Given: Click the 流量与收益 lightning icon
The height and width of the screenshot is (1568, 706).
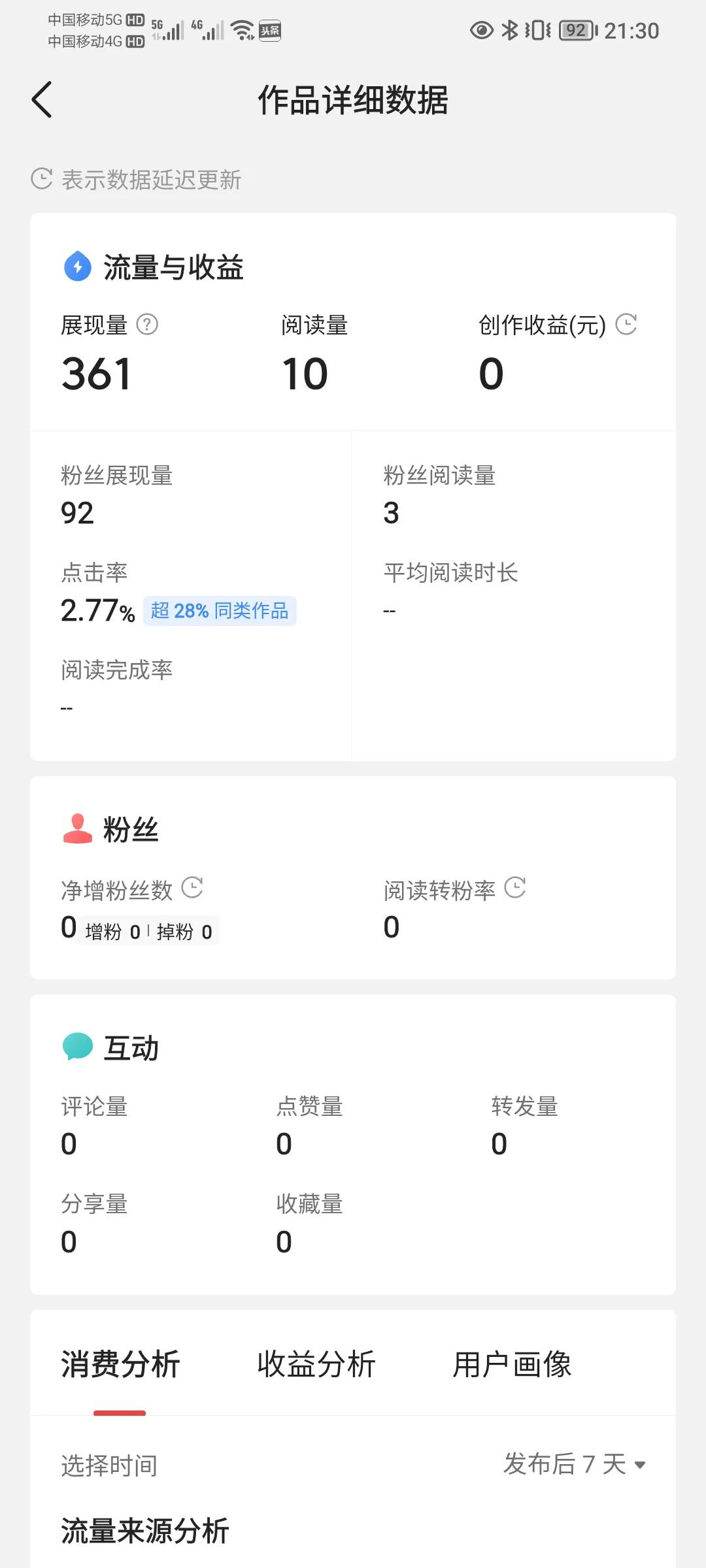Looking at the screenshot, I should point(76,267).
